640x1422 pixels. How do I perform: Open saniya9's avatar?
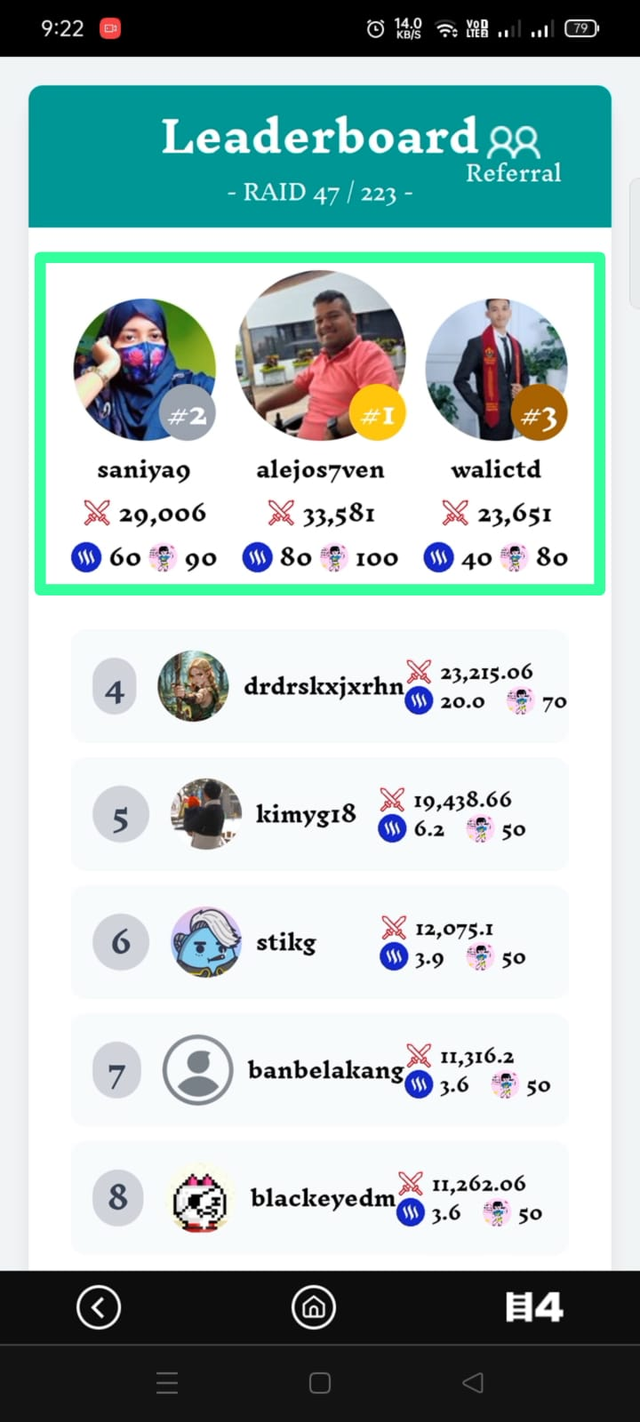coord(144,369)
